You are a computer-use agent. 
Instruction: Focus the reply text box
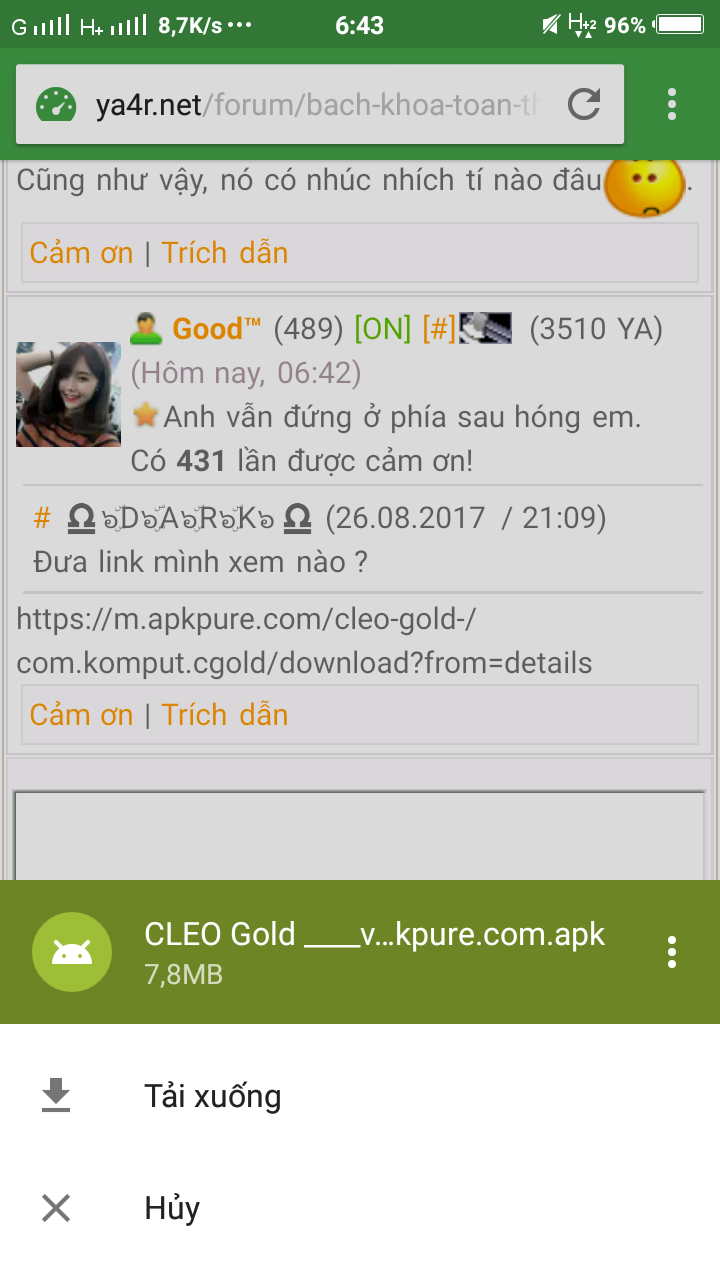tap(358, 835)
